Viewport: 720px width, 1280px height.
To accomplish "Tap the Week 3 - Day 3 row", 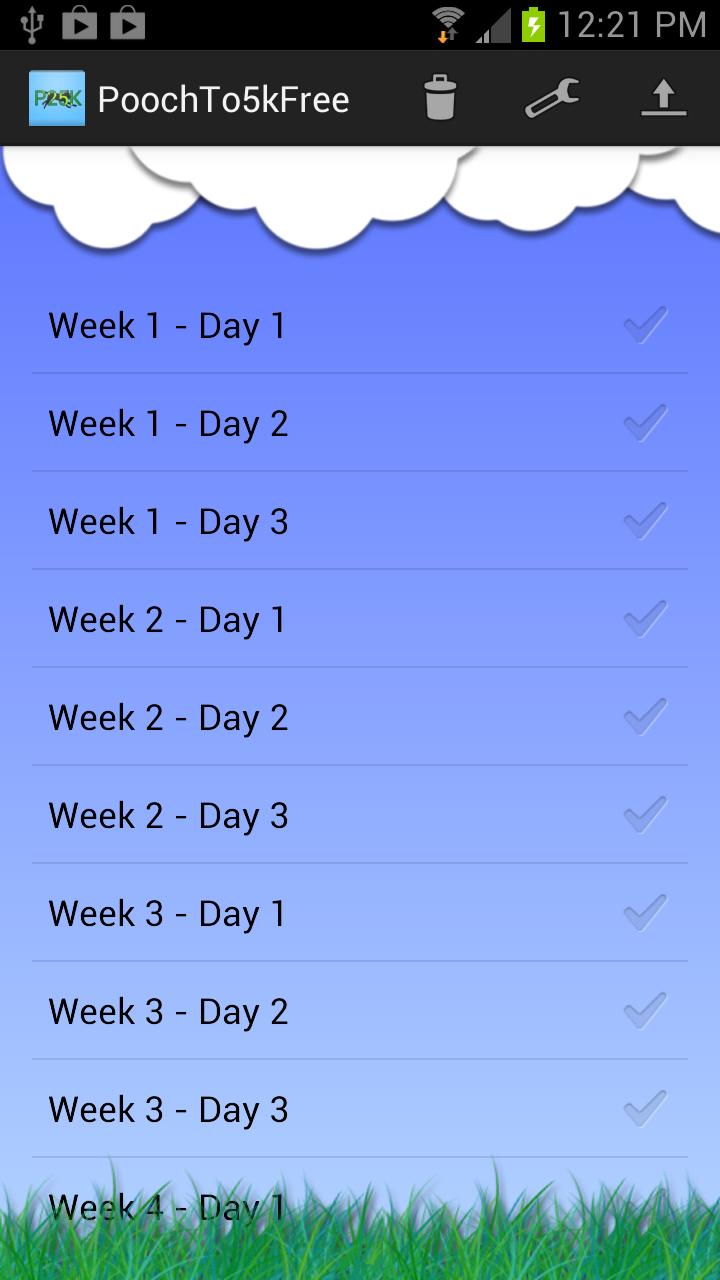I will pyautogui.click(x=360, y=1109).
